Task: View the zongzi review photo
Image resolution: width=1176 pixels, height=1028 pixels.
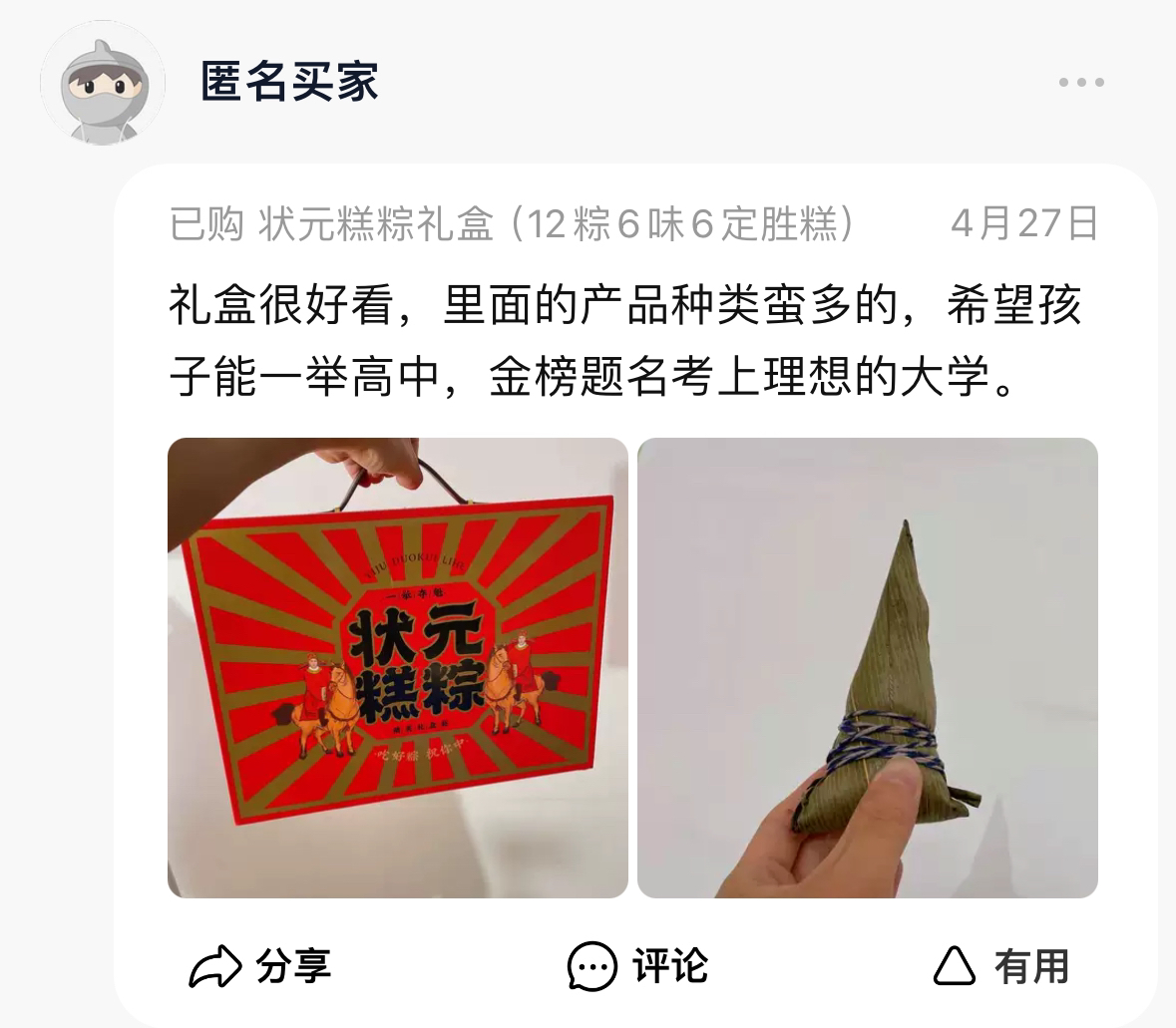Action: pyautogui.click(x=867, y=667)
